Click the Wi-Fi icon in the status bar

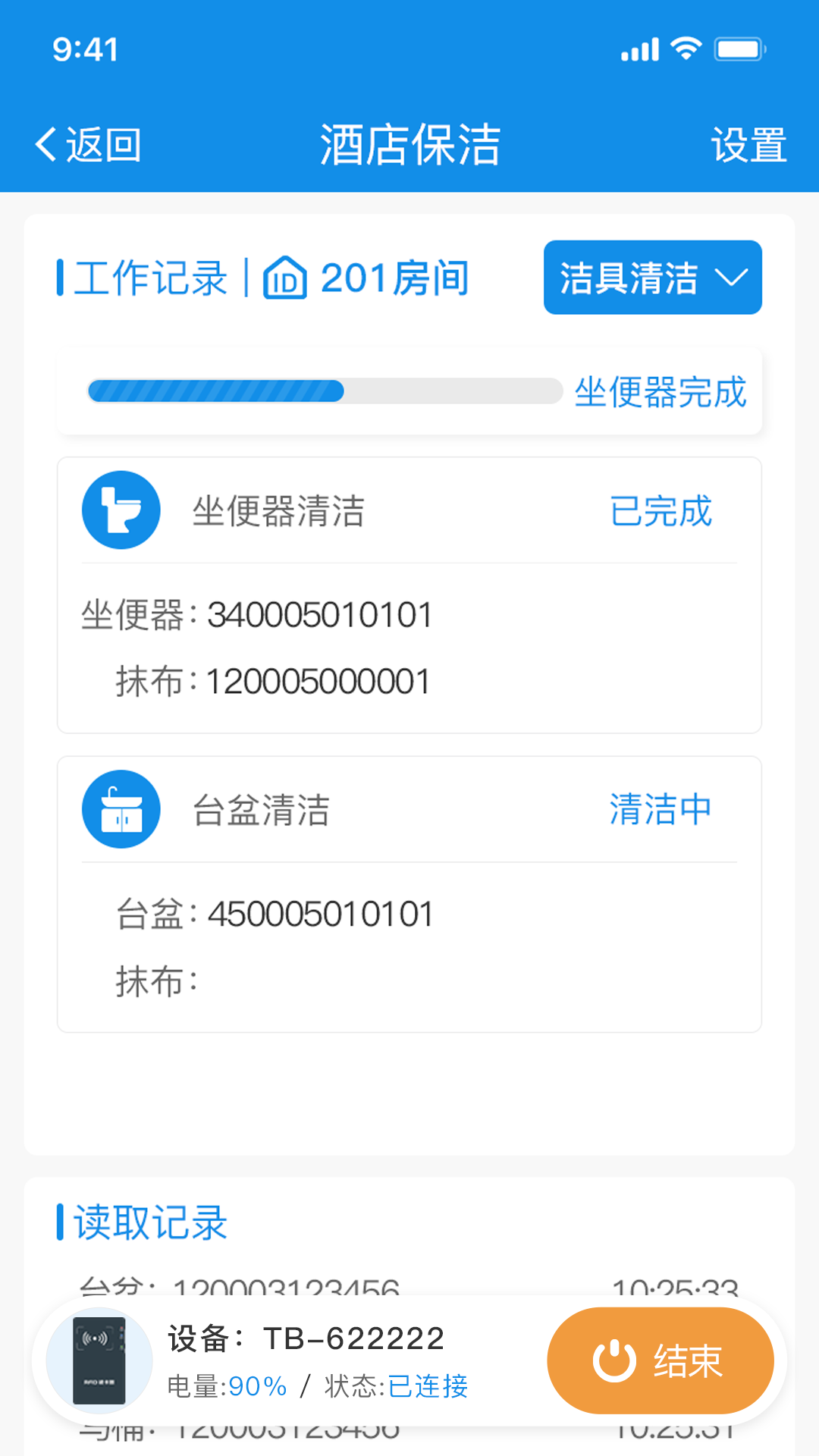click(x=683, y=48)
